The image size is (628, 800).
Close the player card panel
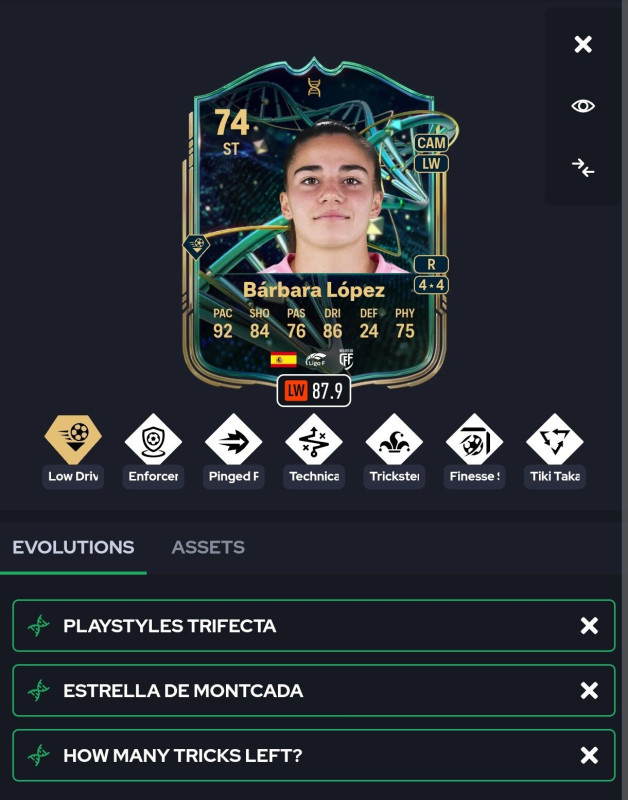[583, 44]
